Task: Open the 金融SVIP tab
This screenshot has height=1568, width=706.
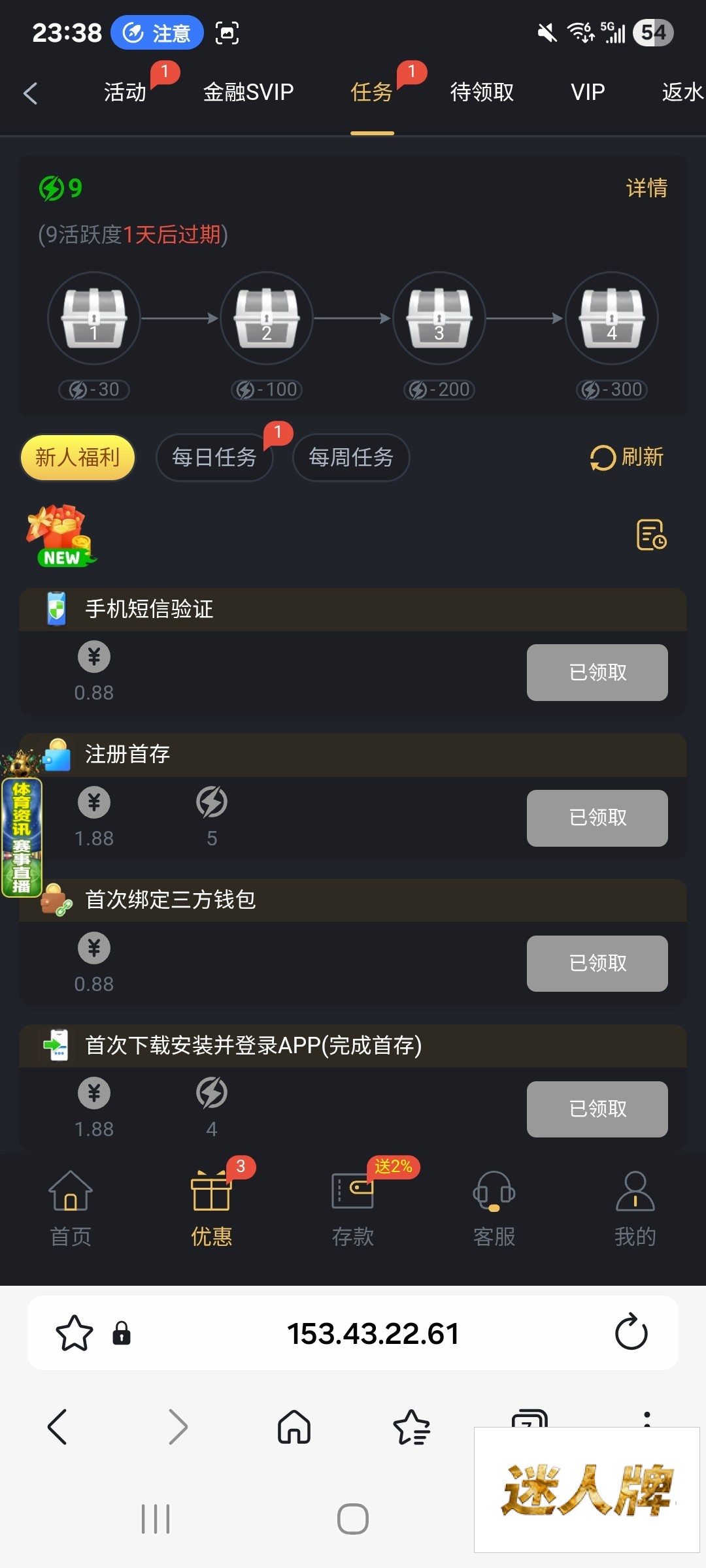Action: 248,92
